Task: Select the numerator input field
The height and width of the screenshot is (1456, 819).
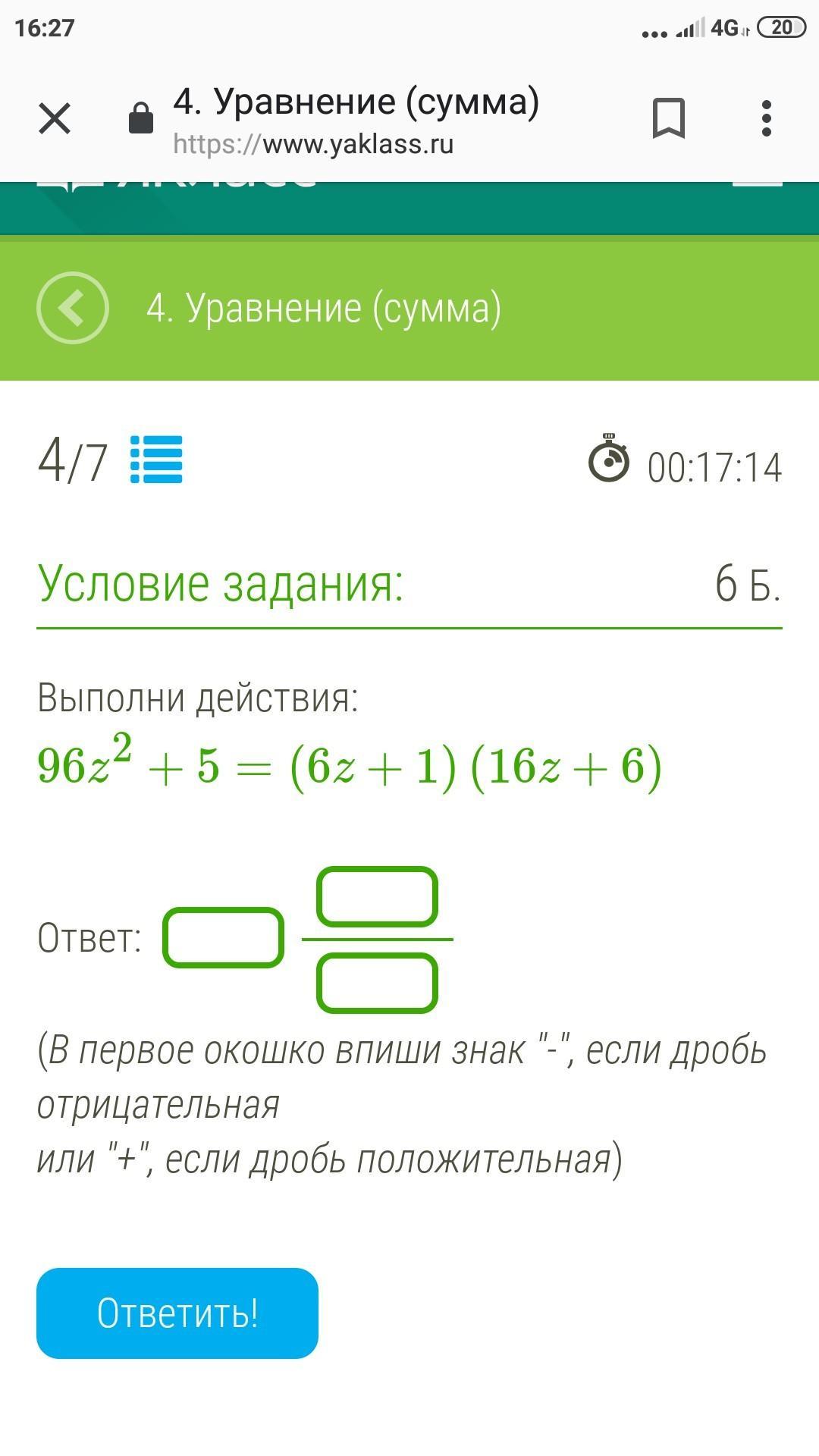Action: coord(377,897)
